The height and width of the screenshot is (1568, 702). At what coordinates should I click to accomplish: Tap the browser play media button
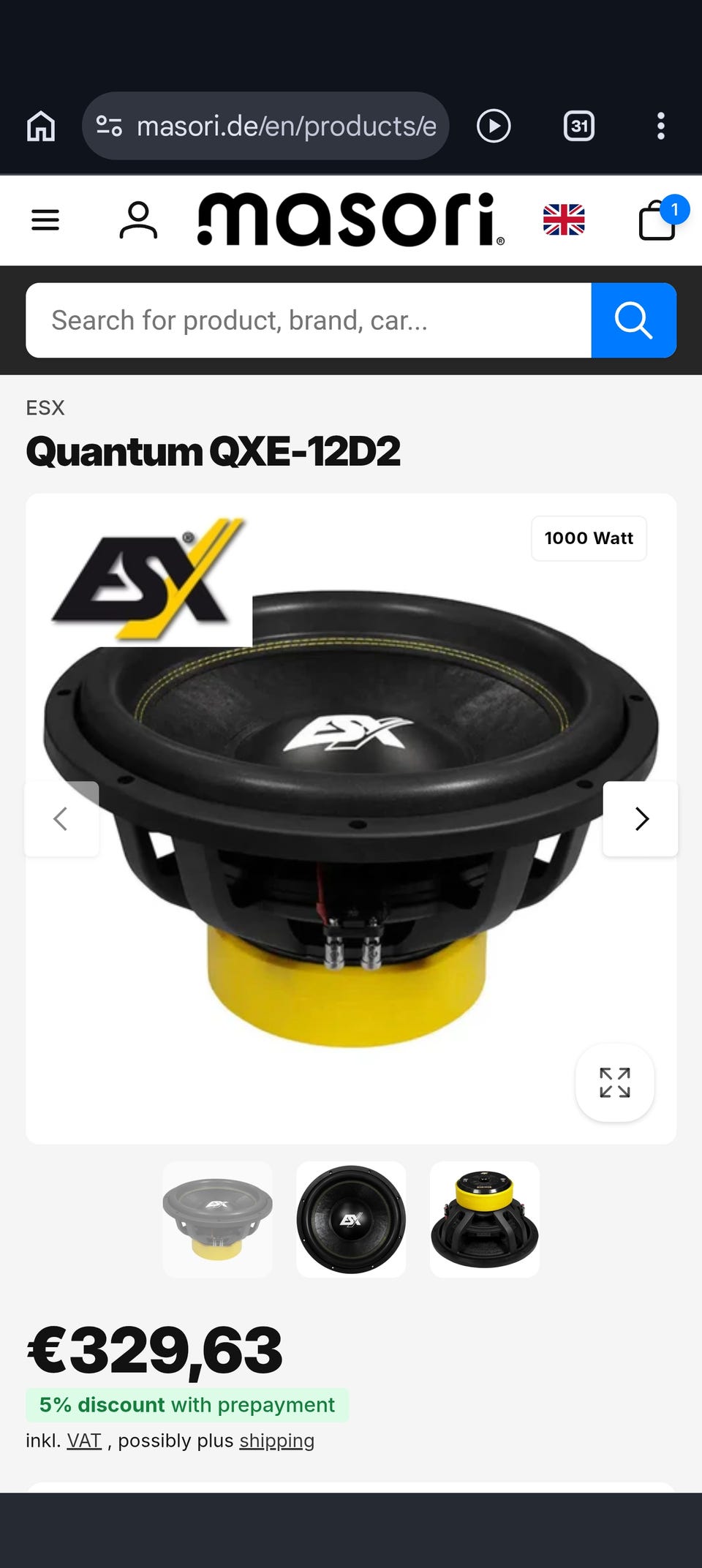click(494, 126)
